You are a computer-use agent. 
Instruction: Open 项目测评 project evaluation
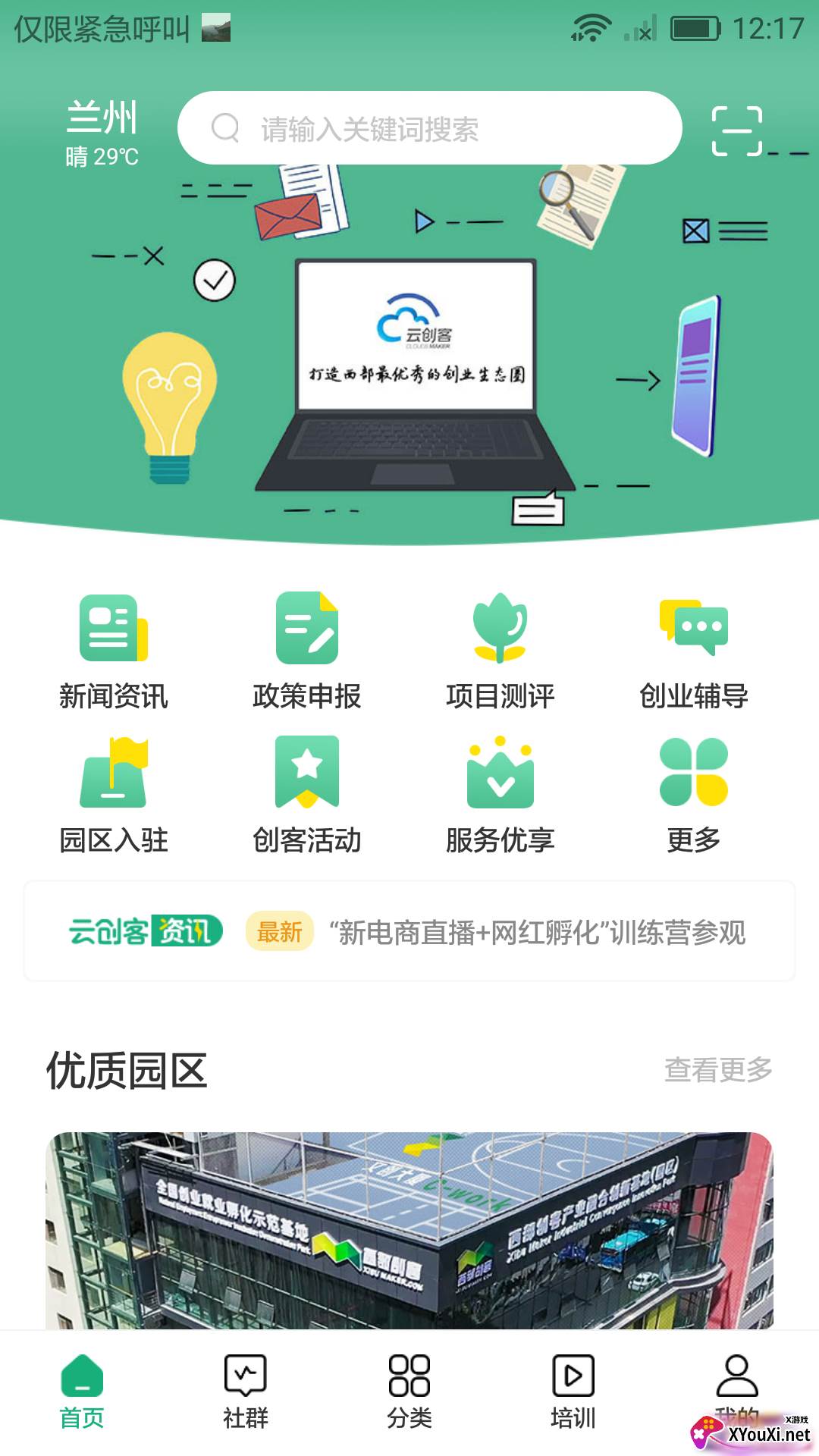click(x=500, y=650)
